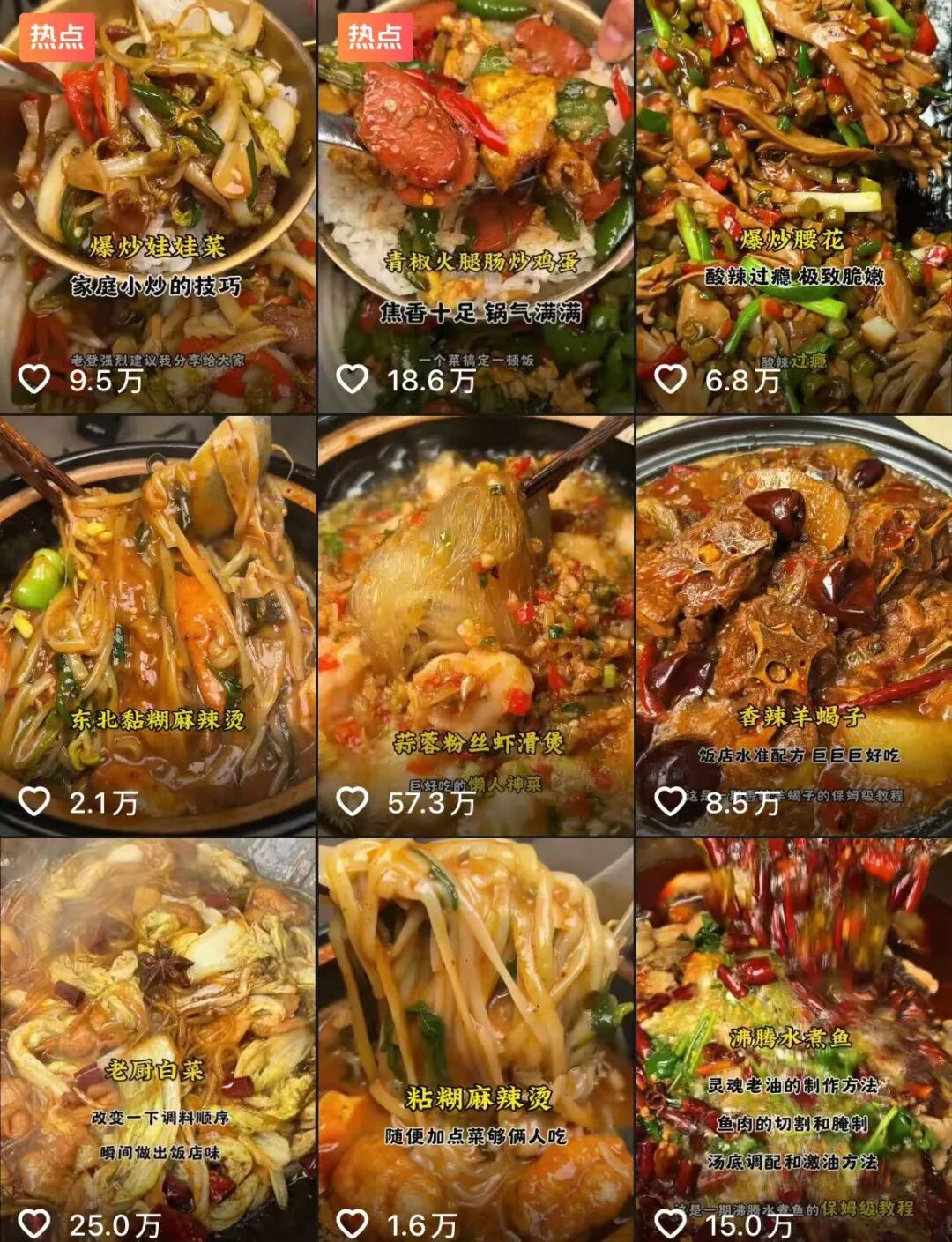Screen dimensions: 952x1242
Task: Watch the 沸腾水煮鱼 video
Action: (793, 1014)
